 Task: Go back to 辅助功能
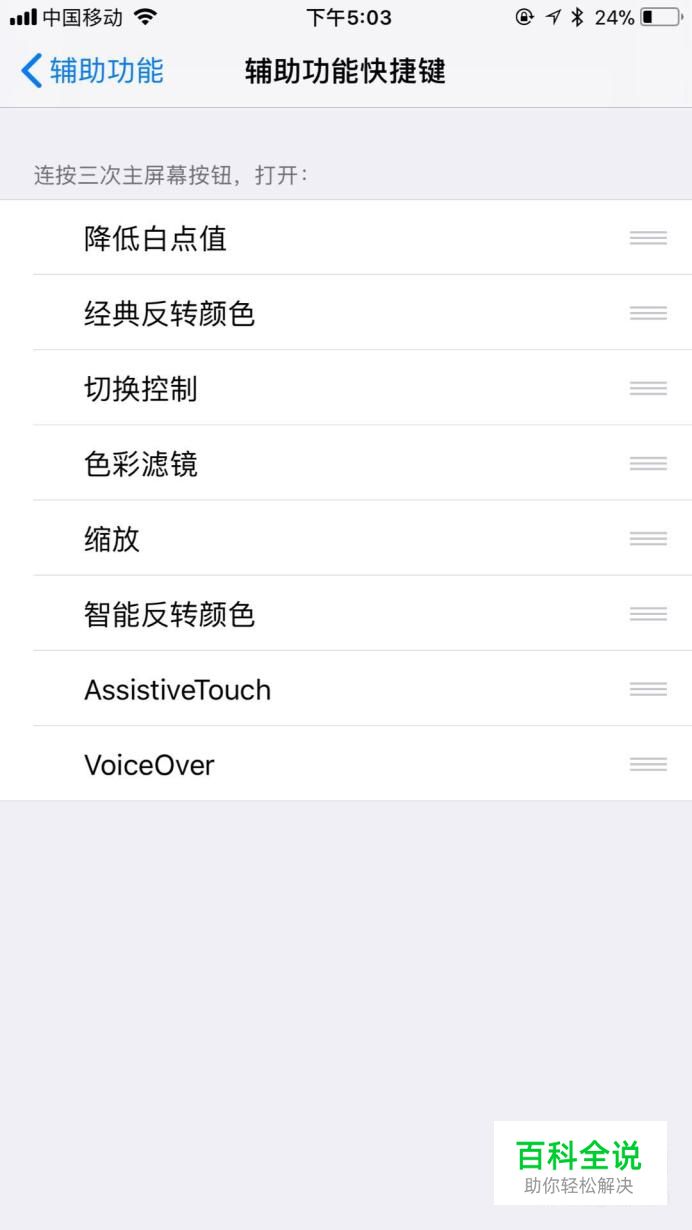(x=92, y=71)
